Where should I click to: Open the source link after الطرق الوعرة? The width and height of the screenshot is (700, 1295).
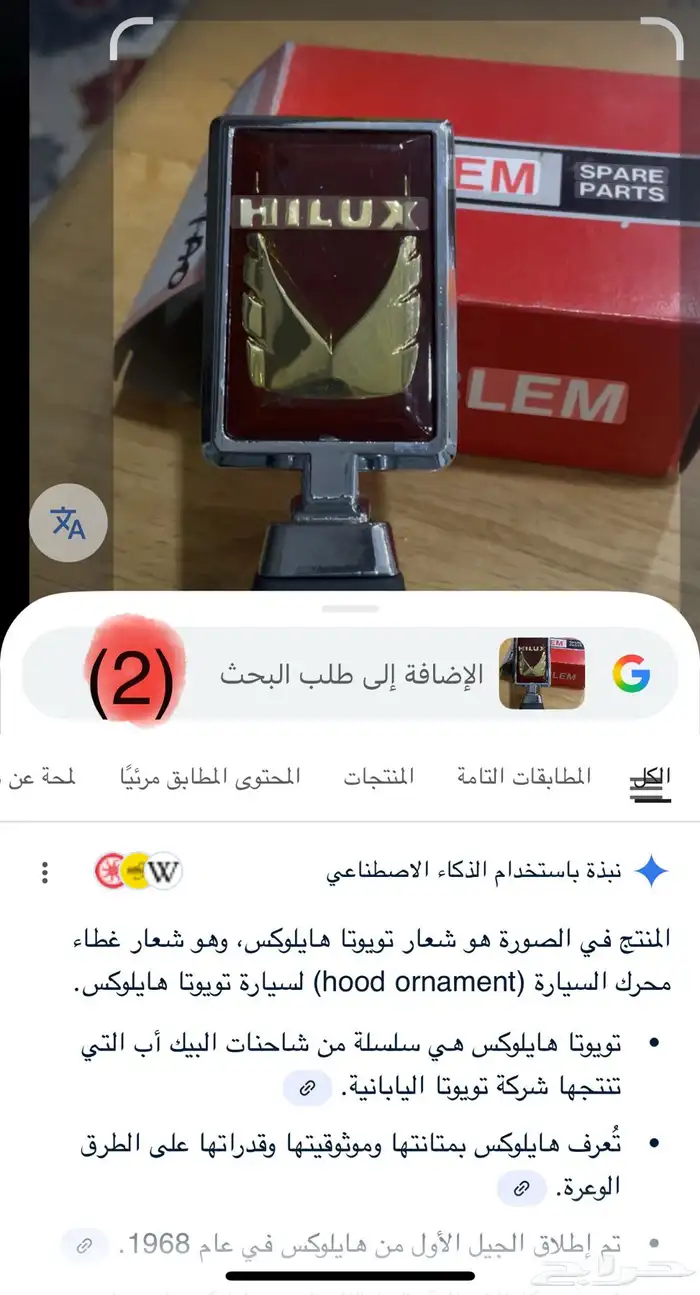tap(522, 1188)
